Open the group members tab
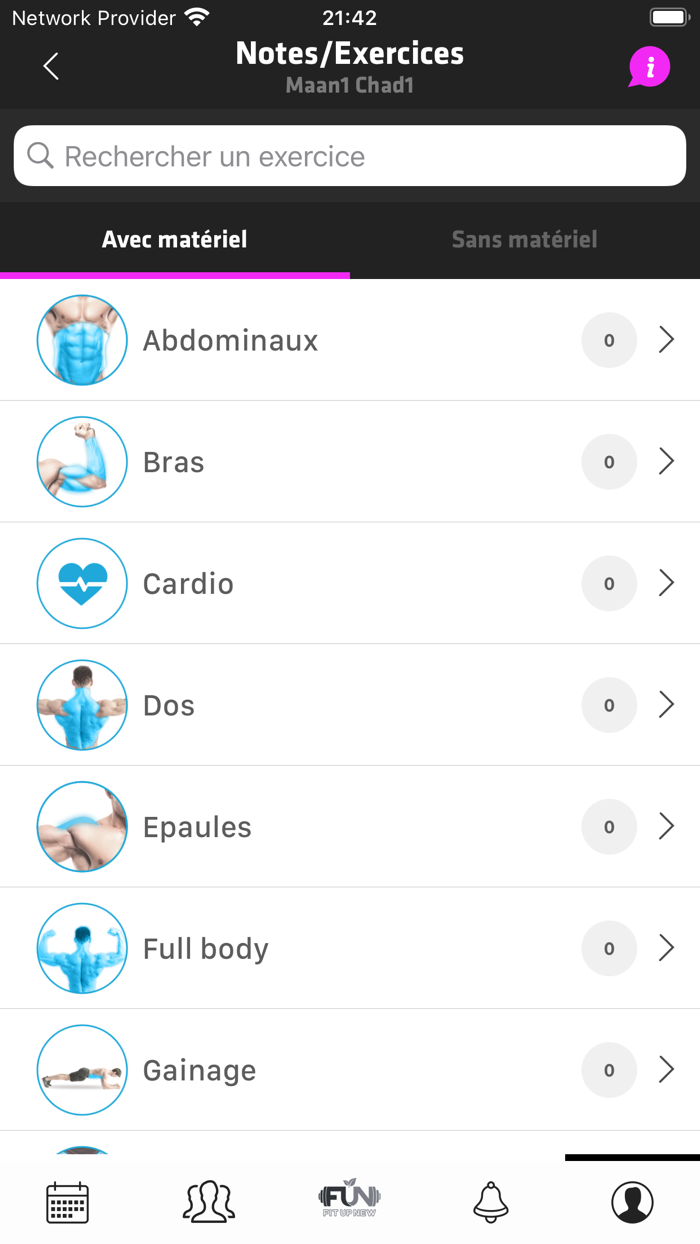The width and height of the screenshot is (700, 1244). click(209, 1202)
